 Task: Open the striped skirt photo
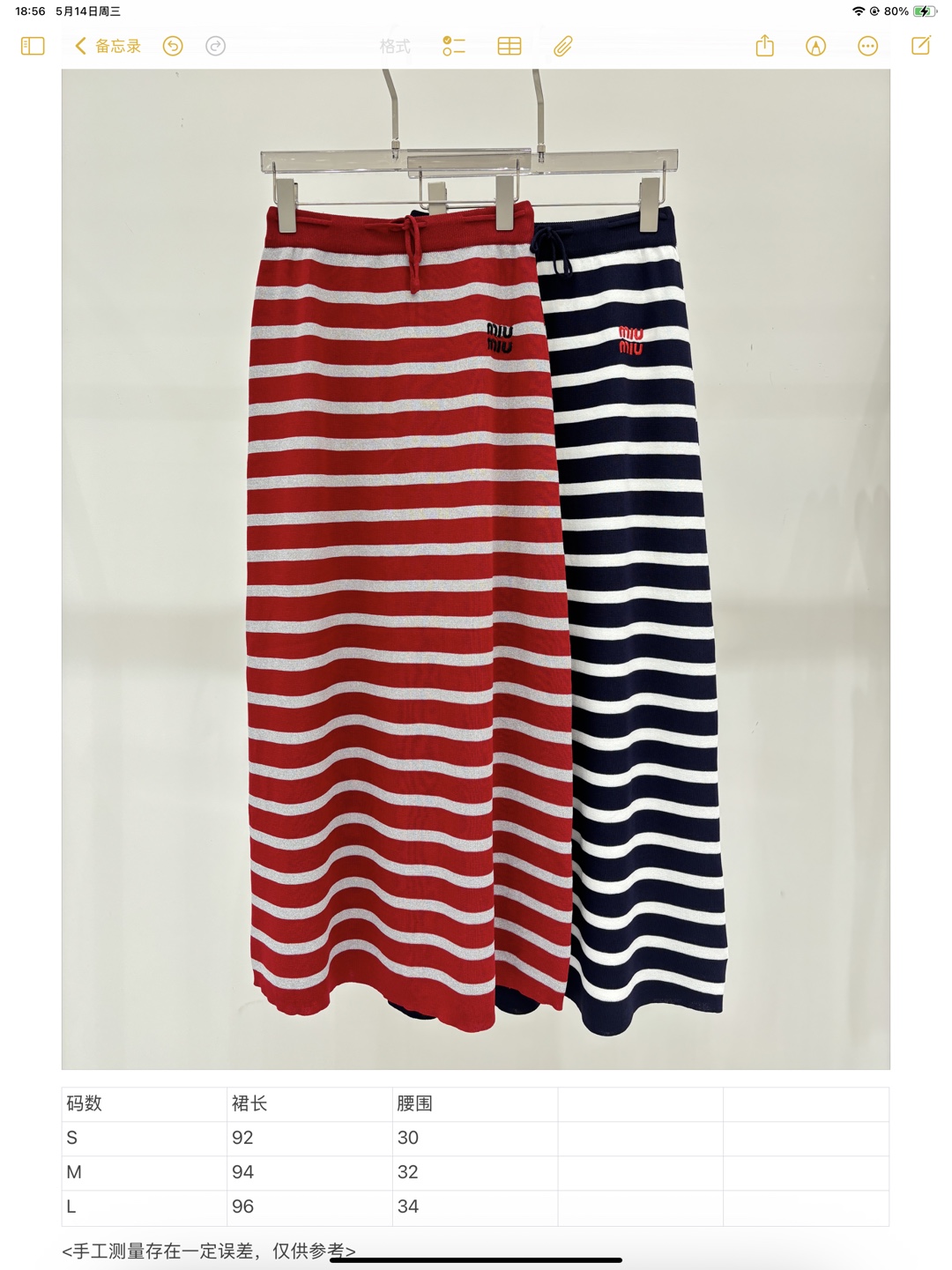coord(475,569)
